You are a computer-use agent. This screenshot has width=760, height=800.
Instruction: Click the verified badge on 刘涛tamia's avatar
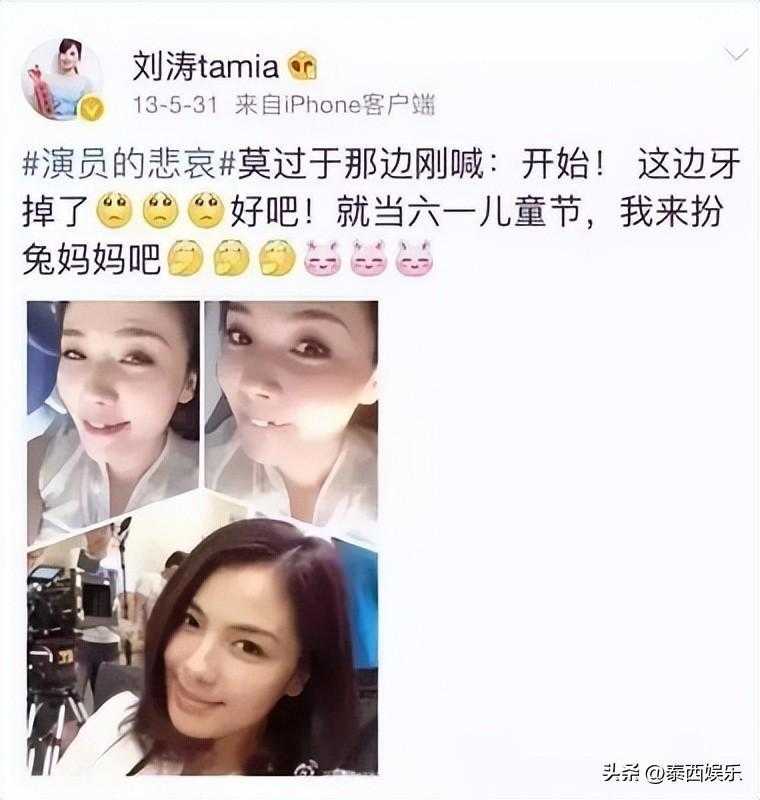tap(91, 107)
